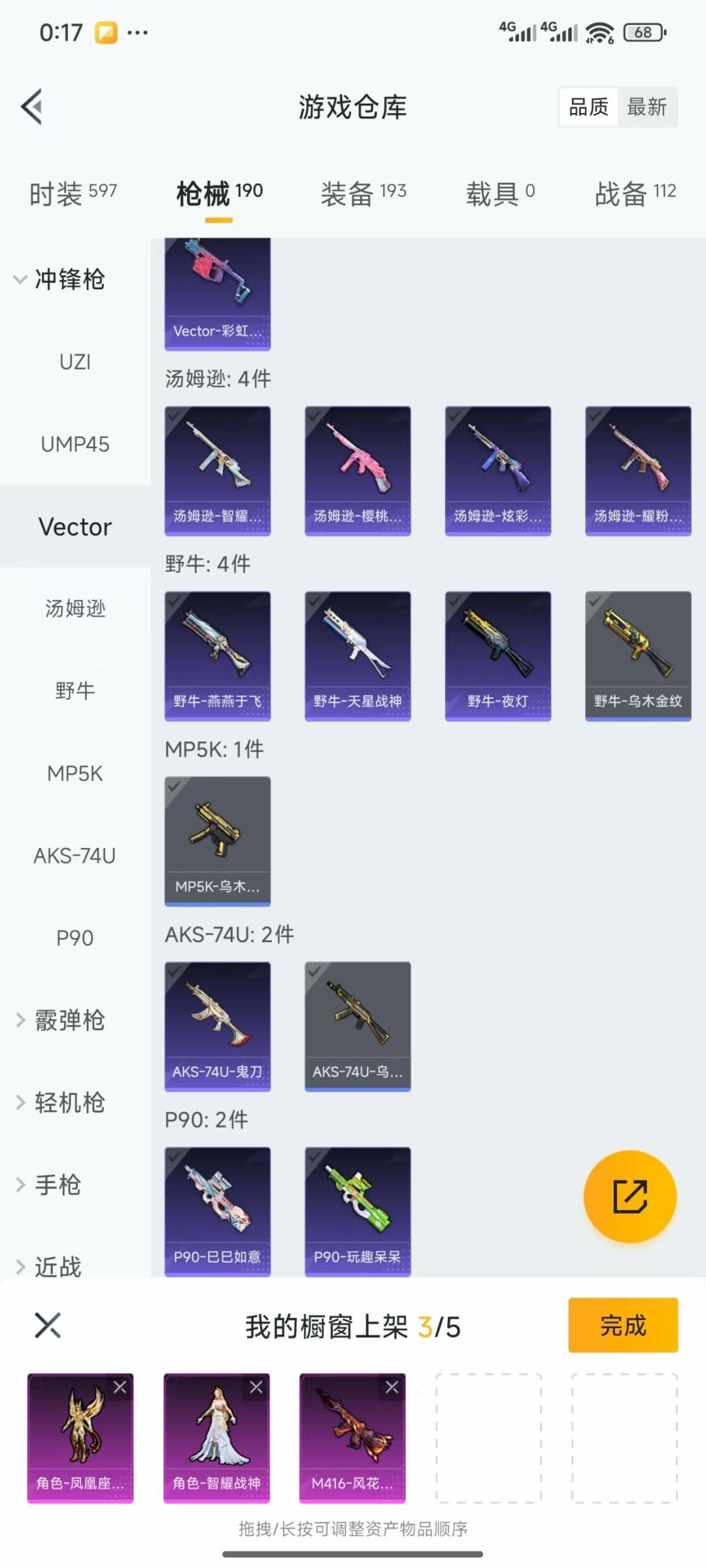Select the Vector-彩虹 skin

218,294
